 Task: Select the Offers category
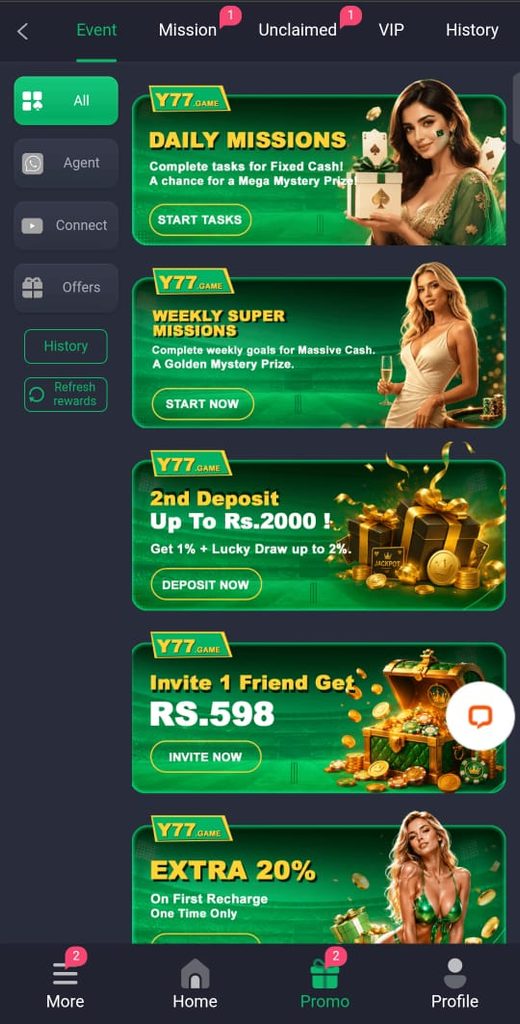point(66,287)
